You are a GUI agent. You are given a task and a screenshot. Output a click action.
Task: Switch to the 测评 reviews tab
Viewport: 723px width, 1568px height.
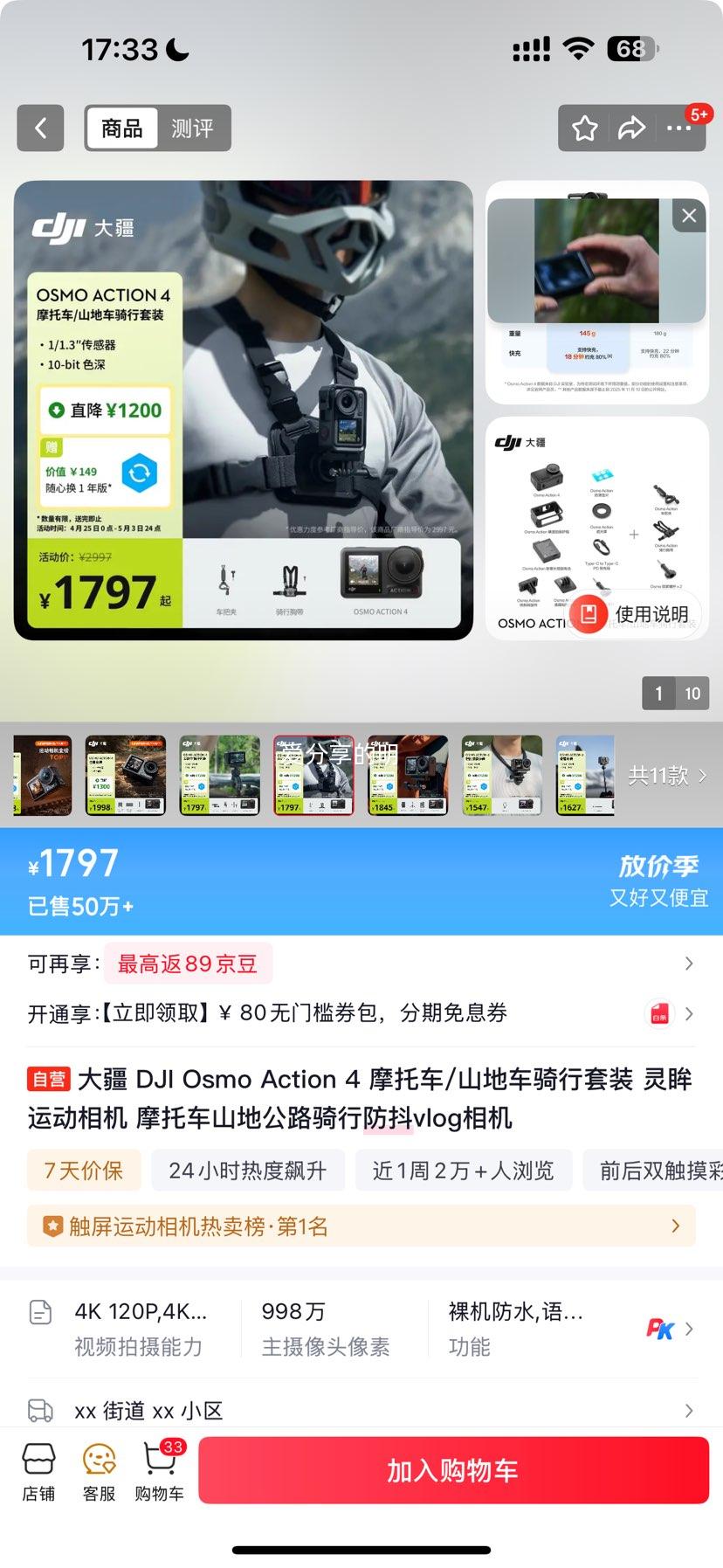coord(194,128)
